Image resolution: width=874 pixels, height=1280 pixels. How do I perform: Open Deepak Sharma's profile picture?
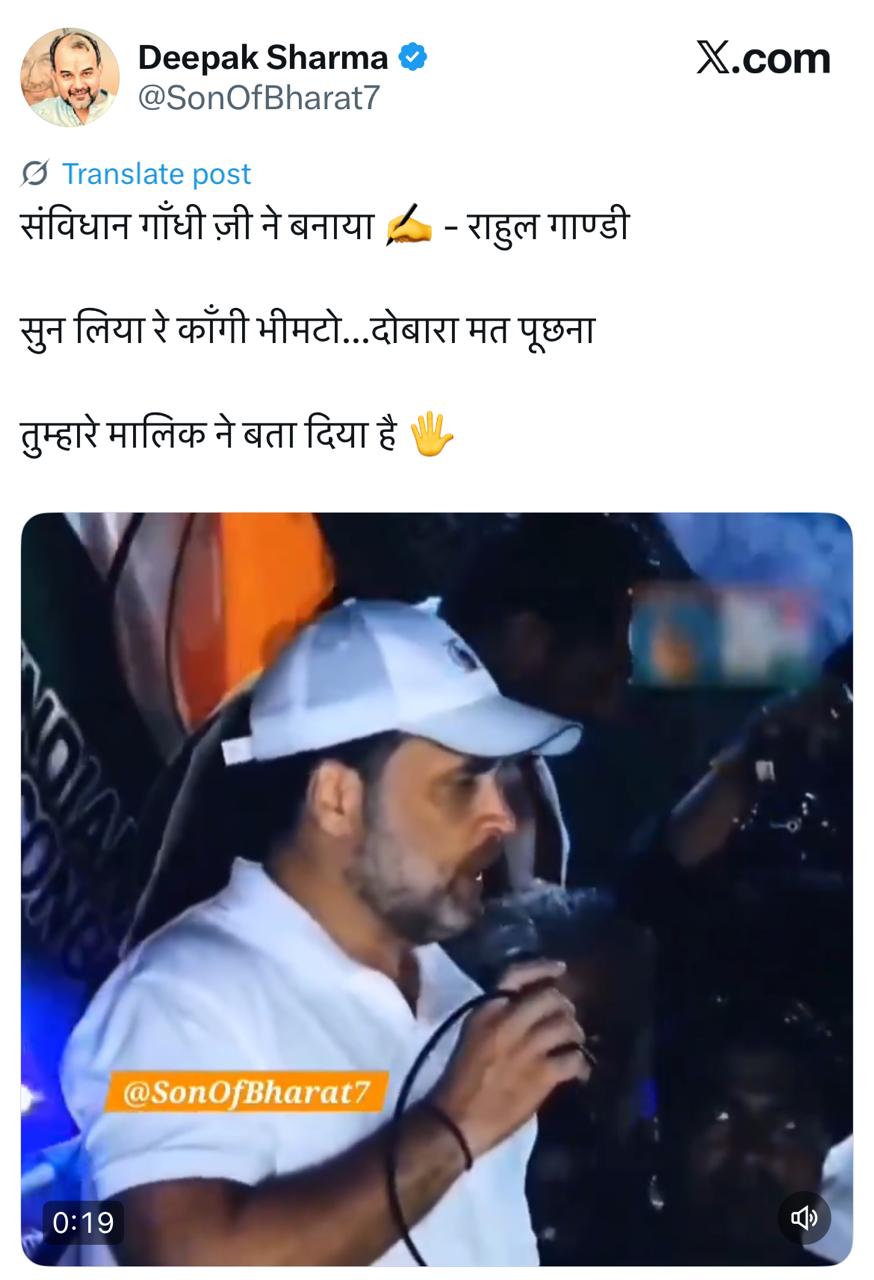coord(69,78)
